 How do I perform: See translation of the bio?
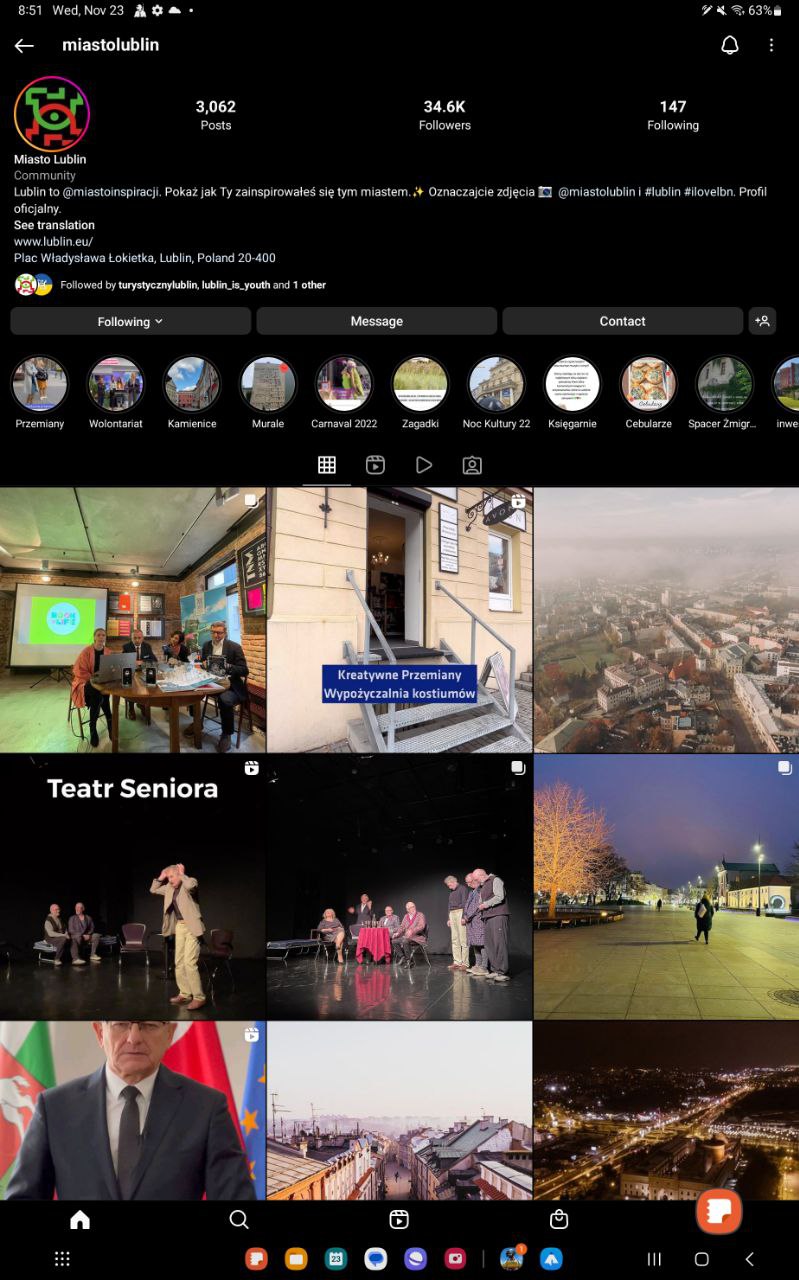[54, 225]
